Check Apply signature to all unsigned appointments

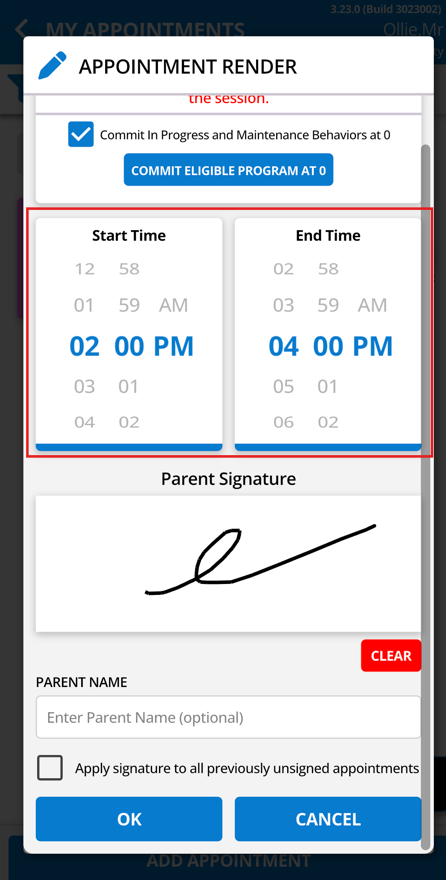[50, 768]
